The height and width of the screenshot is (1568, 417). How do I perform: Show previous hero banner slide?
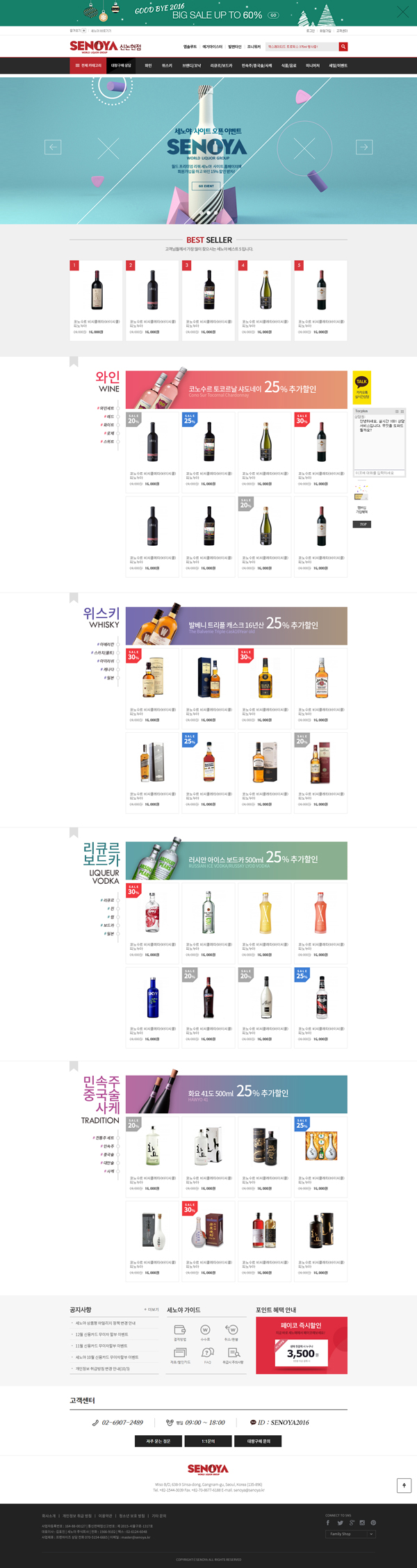coord(53,147)
